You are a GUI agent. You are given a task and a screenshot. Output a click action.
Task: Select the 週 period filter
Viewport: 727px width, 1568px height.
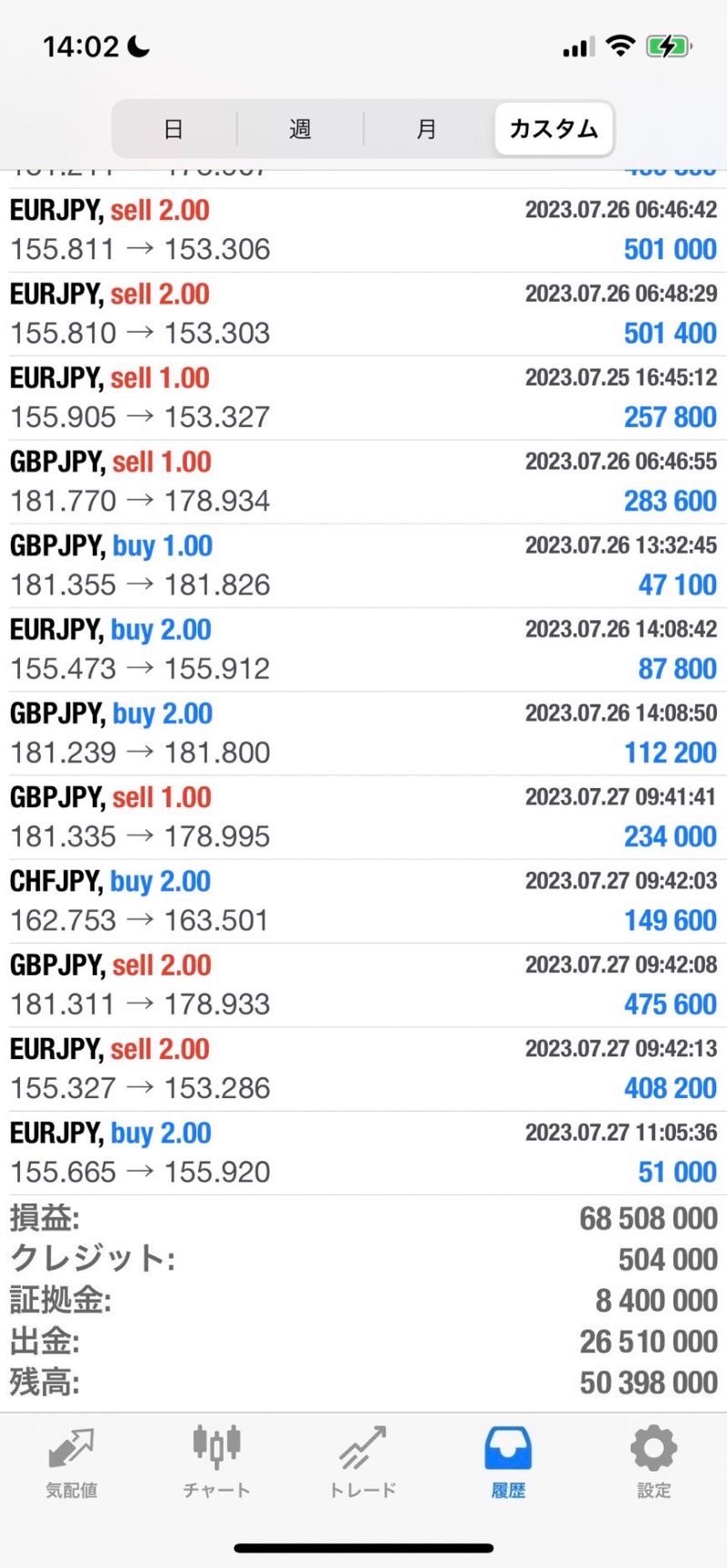[x=300, y=129]
